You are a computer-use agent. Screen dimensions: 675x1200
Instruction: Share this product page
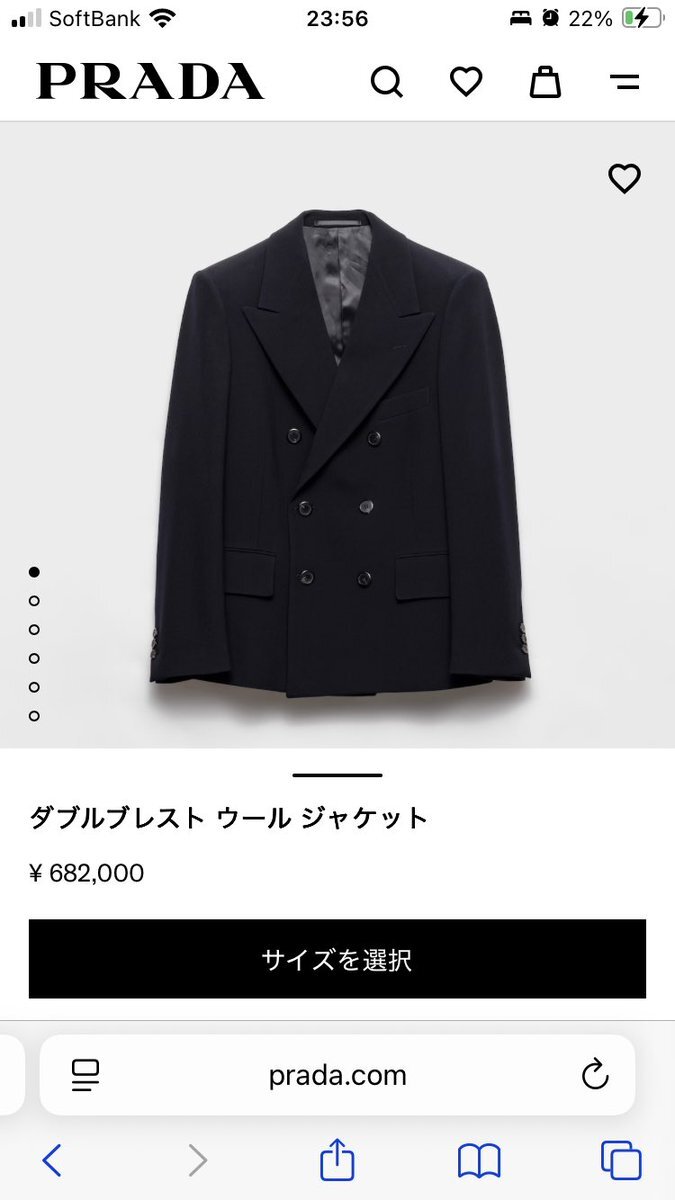(x=337, y=1160)
